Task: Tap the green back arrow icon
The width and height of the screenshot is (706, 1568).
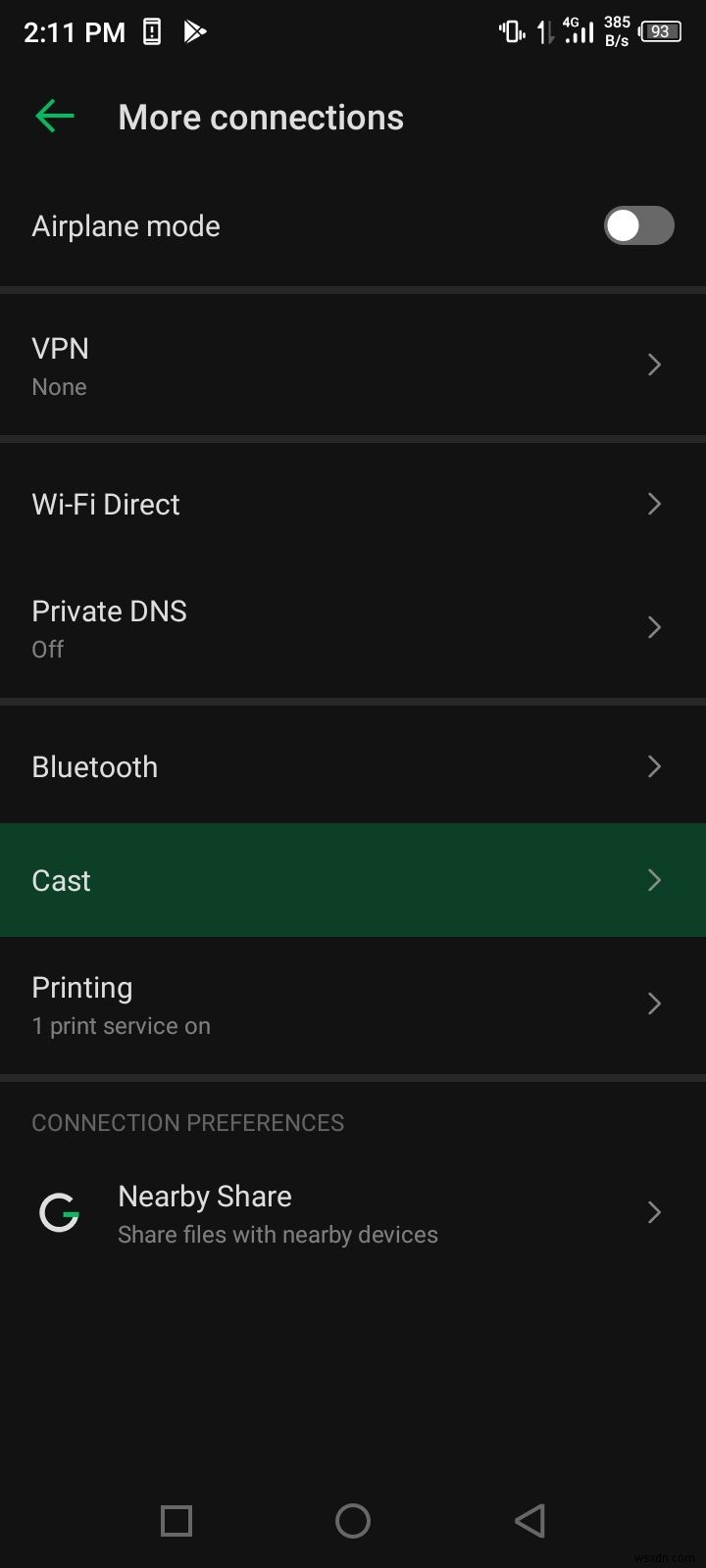Action: pyautogui.click(x=54, y=116)
